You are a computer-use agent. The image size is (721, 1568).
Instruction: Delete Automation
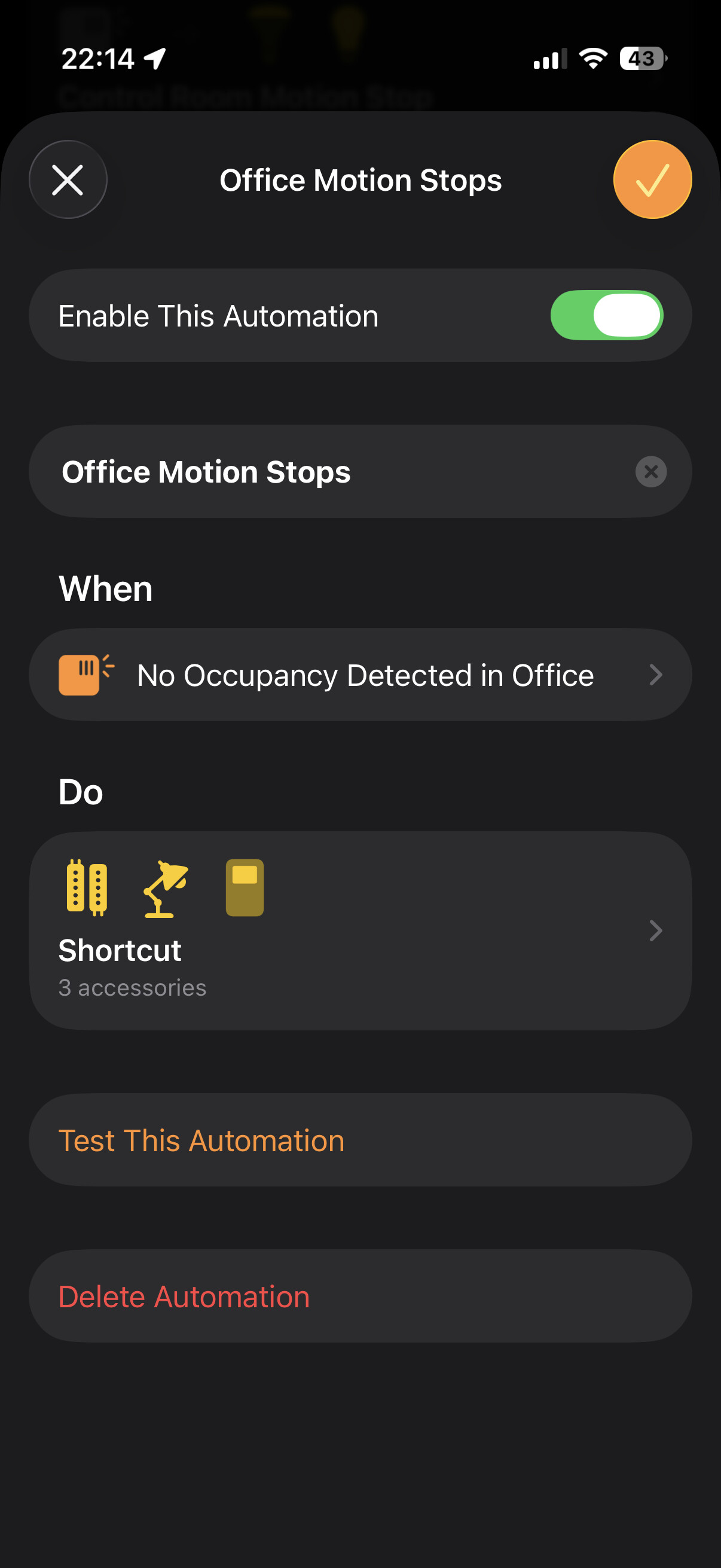click(360, 1297)
